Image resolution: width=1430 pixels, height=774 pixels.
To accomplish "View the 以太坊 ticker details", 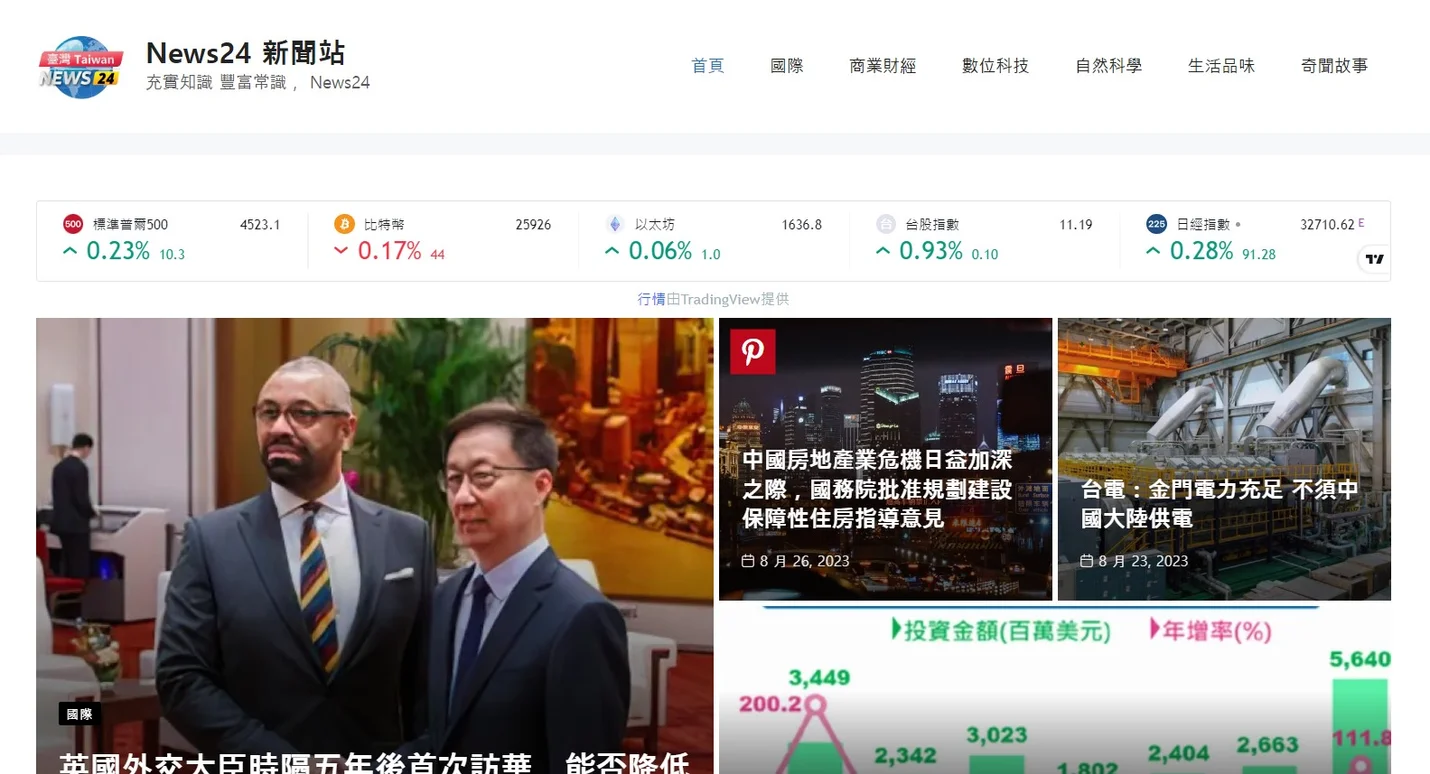I will (x=655, y=225).
